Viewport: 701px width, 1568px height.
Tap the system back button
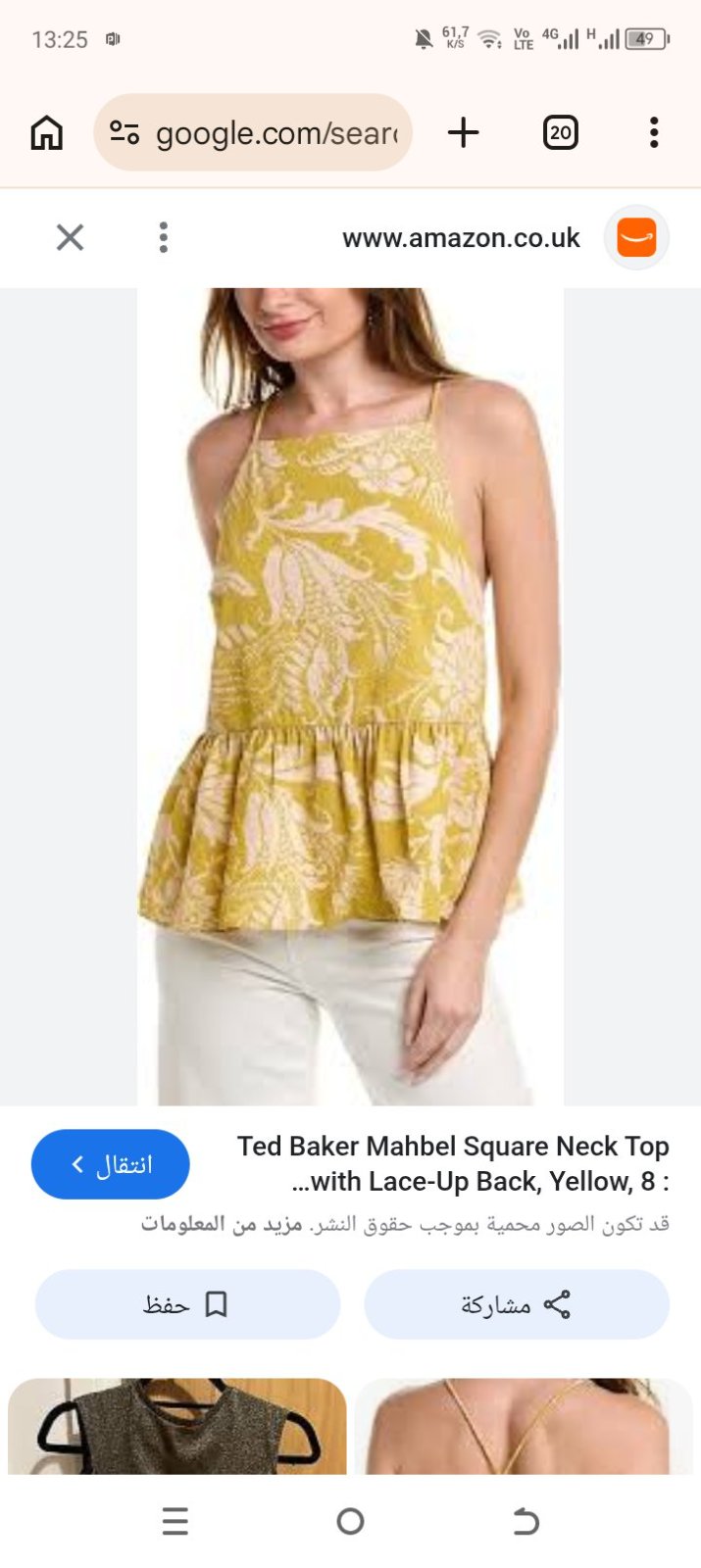pos(526,1521)
